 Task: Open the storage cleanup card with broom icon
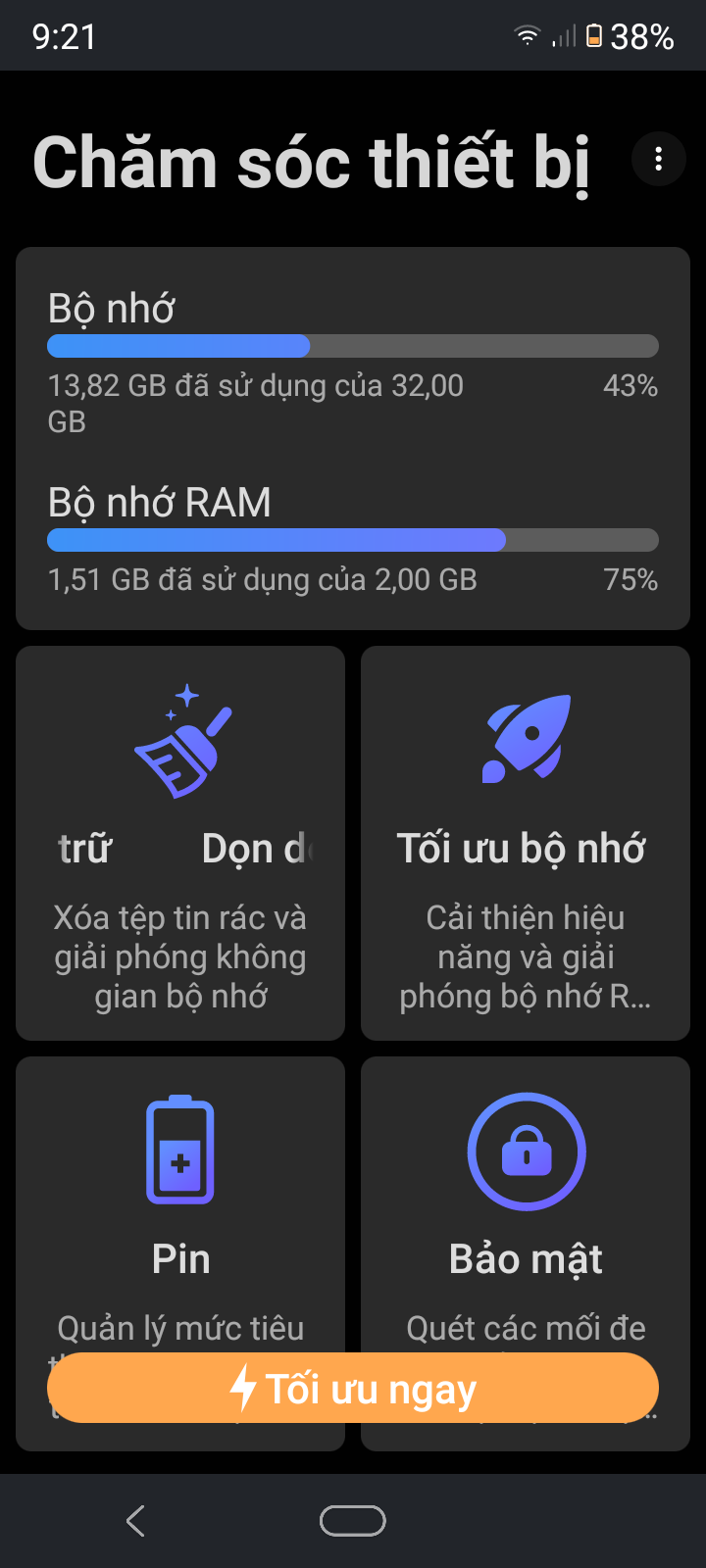click(180, 843)
